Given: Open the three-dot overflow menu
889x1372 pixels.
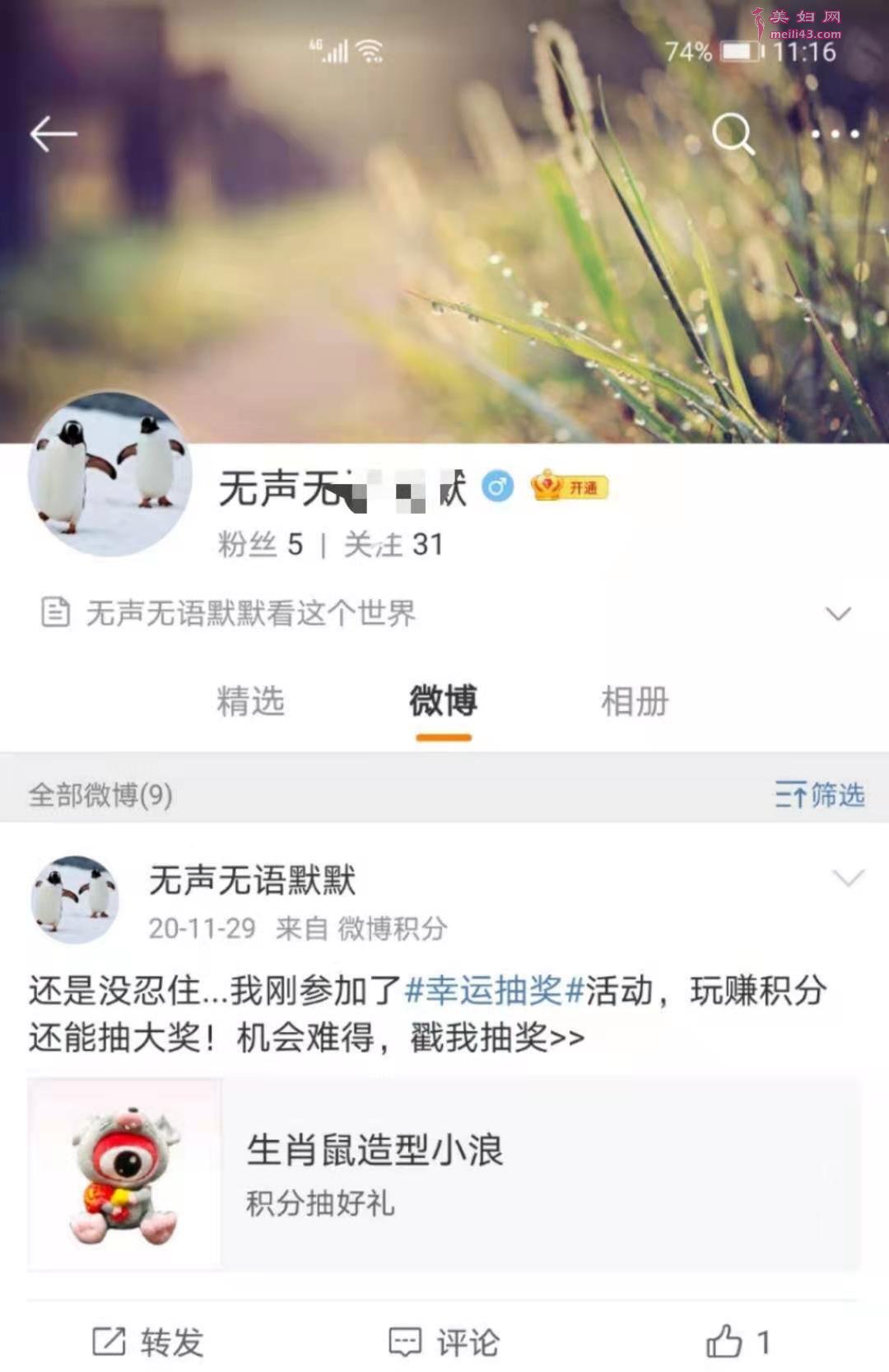Looking at the screenshot, I should (835, 133).
